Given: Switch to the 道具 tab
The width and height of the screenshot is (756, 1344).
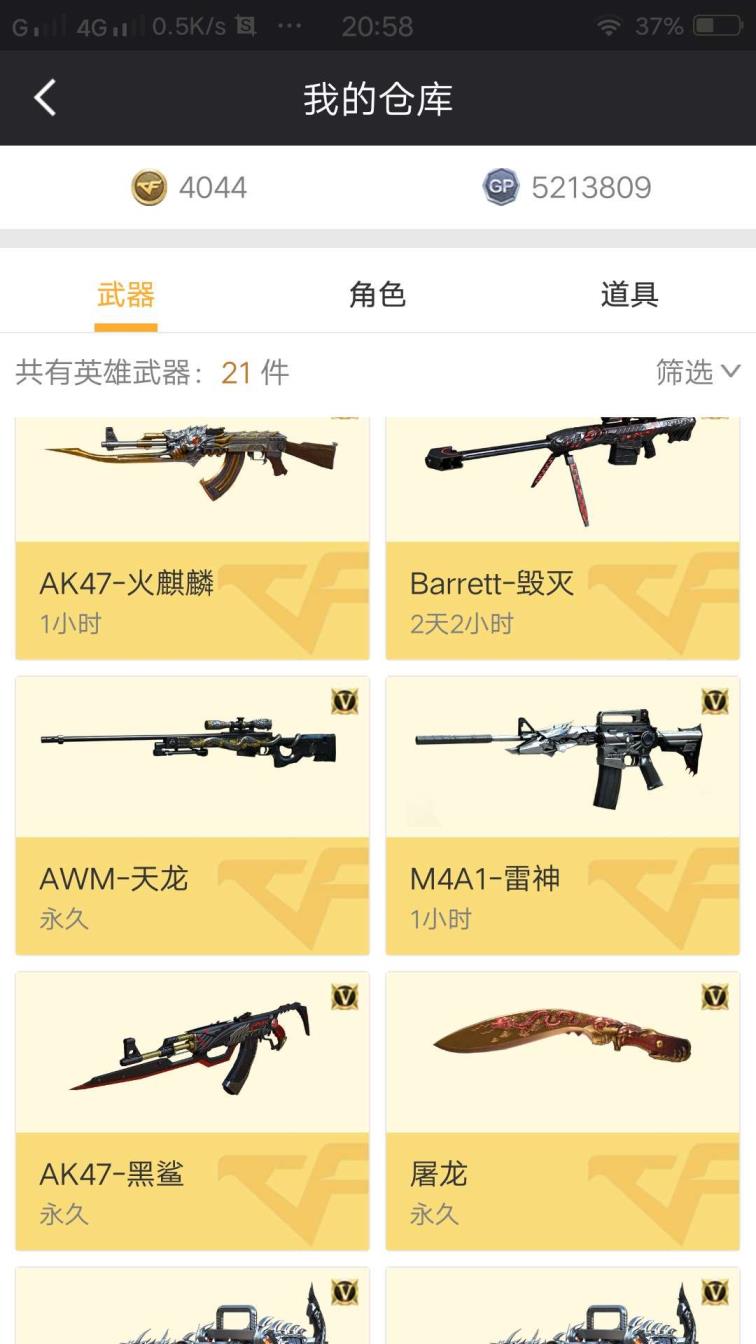Looking at the screenshot, I should pos(629,295).
